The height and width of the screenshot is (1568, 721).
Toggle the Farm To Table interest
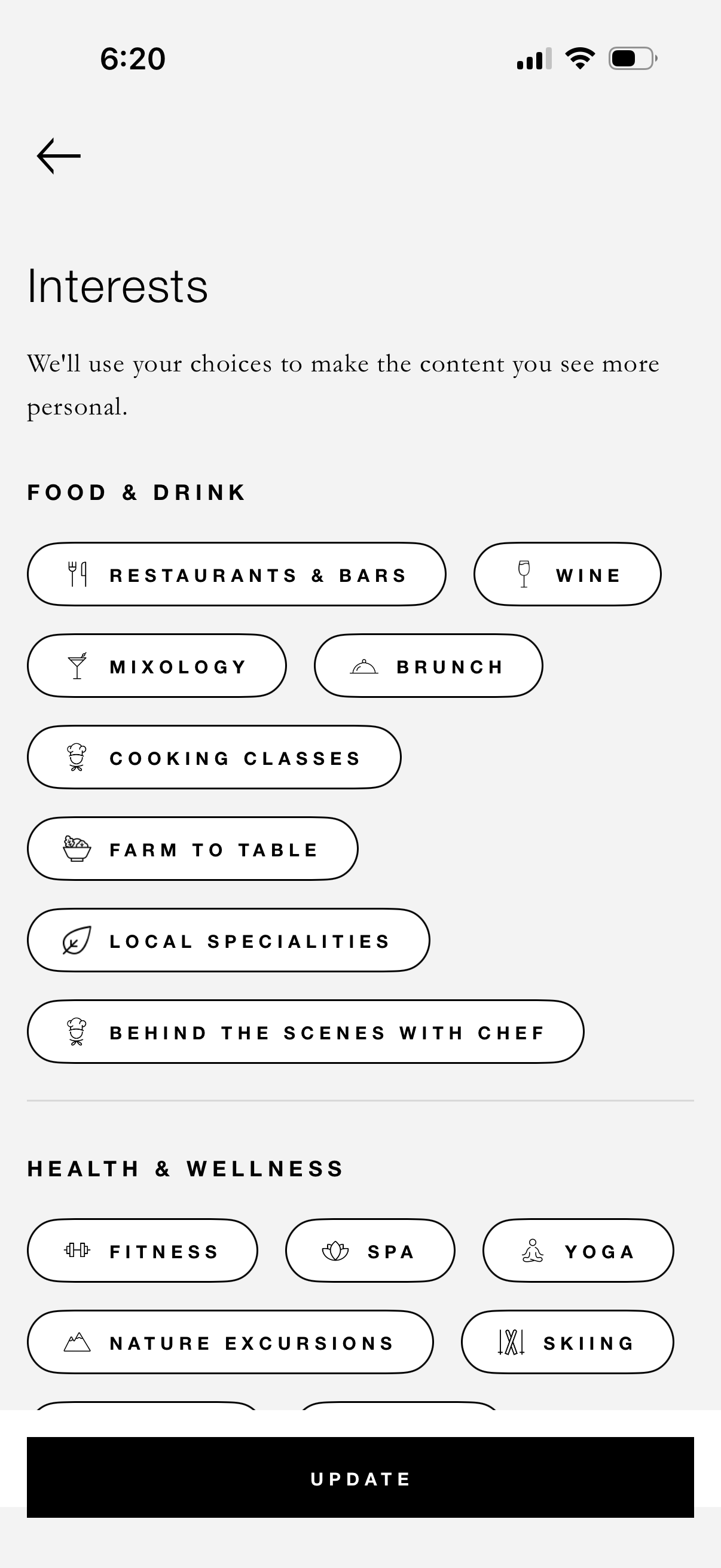pyautogui.click(x=193, y=849)
